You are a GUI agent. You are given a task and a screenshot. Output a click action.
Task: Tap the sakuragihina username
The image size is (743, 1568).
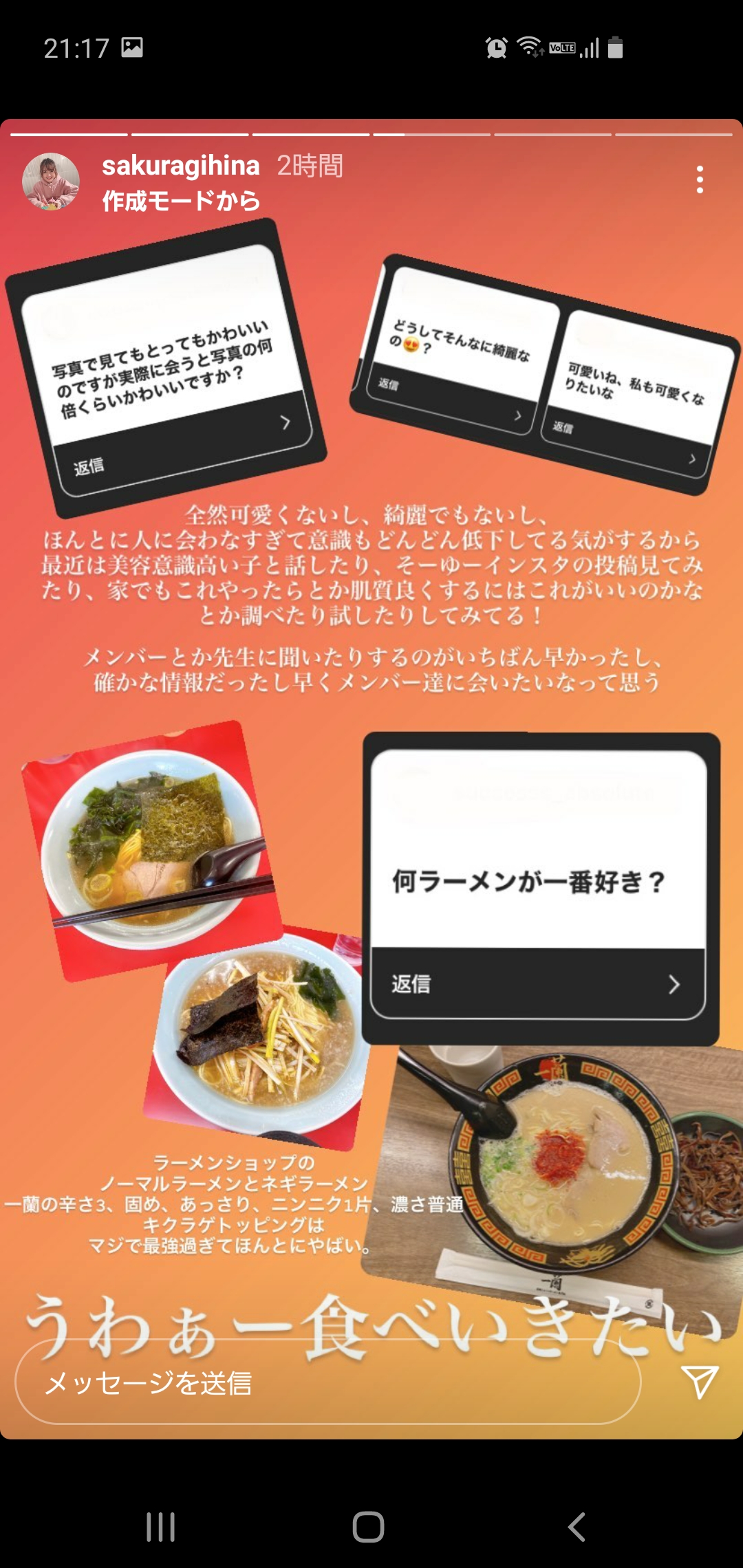coord(181,166)
